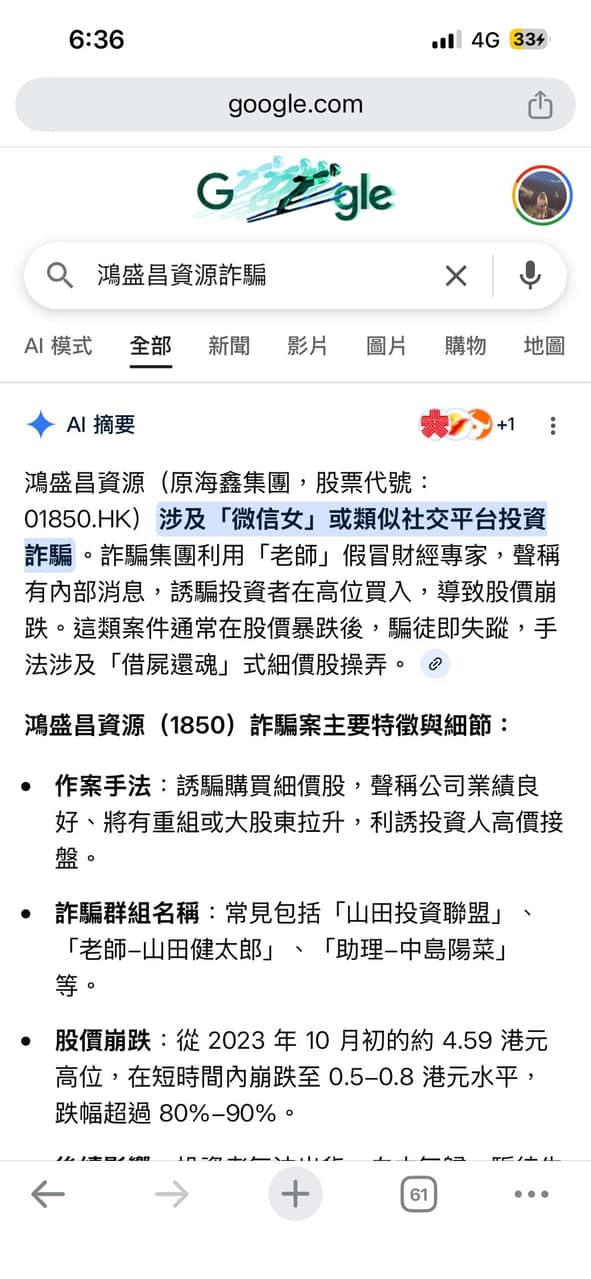Open the 地圖 tab
The image size is (591, 1279).
tap(544, 346)
